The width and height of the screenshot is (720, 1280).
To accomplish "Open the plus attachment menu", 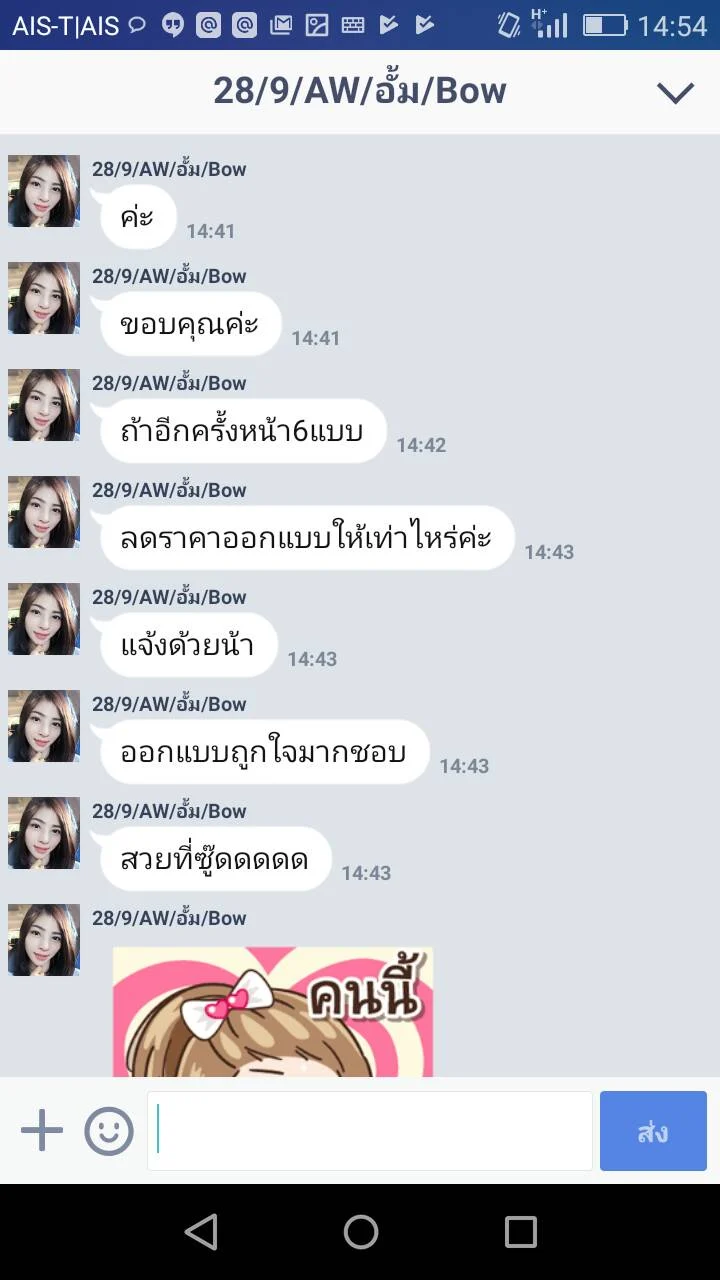I will [42, 1131].
